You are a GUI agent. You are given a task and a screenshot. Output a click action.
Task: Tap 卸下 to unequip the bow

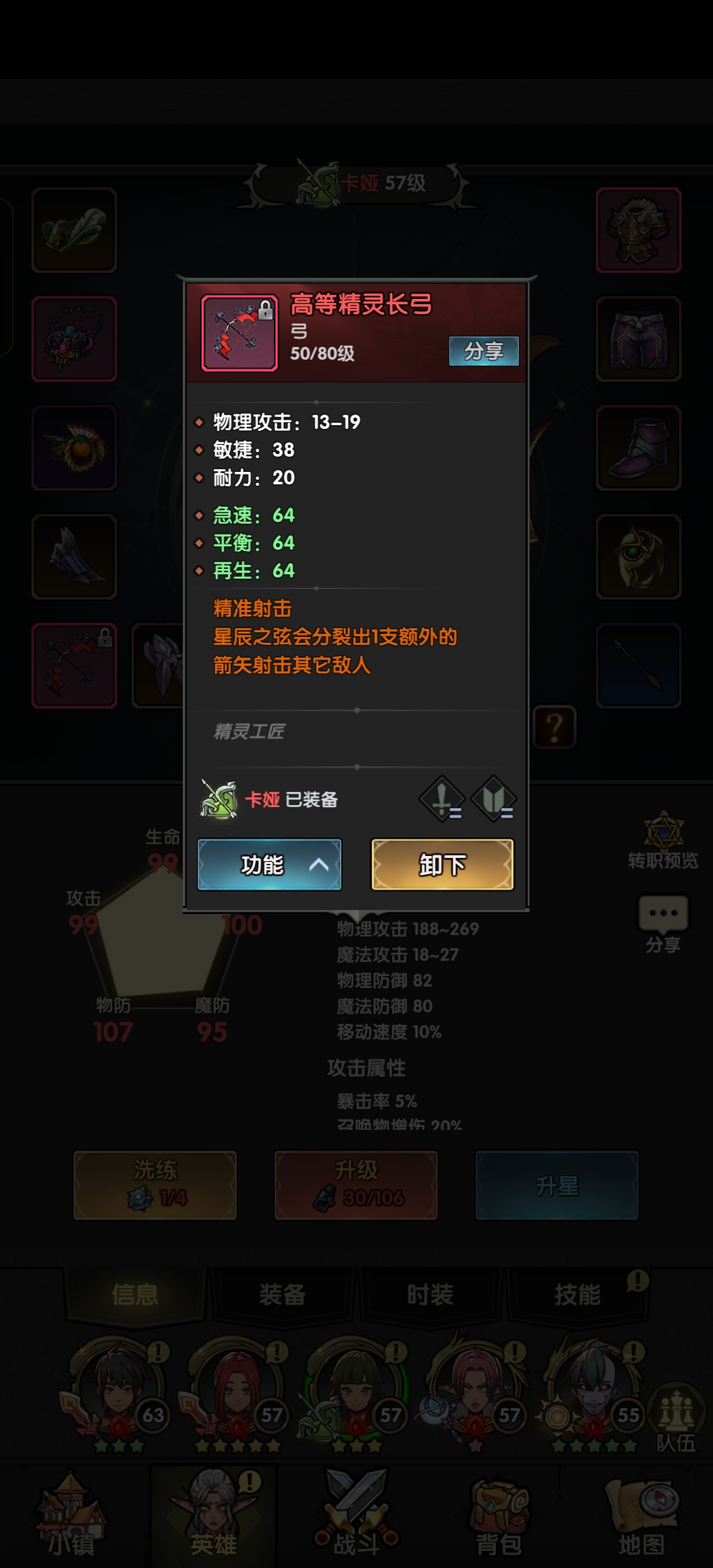(442, 865)
